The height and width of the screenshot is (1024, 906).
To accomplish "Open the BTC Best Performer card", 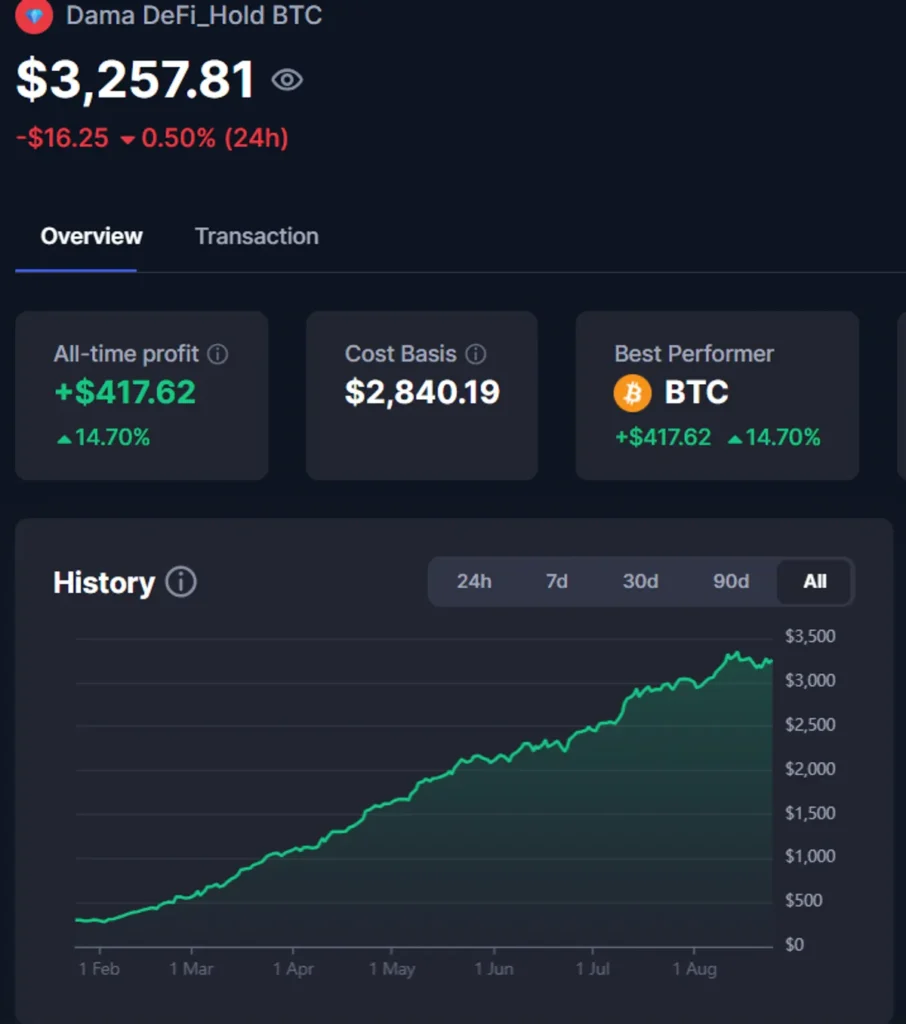I will pos(716,395).
